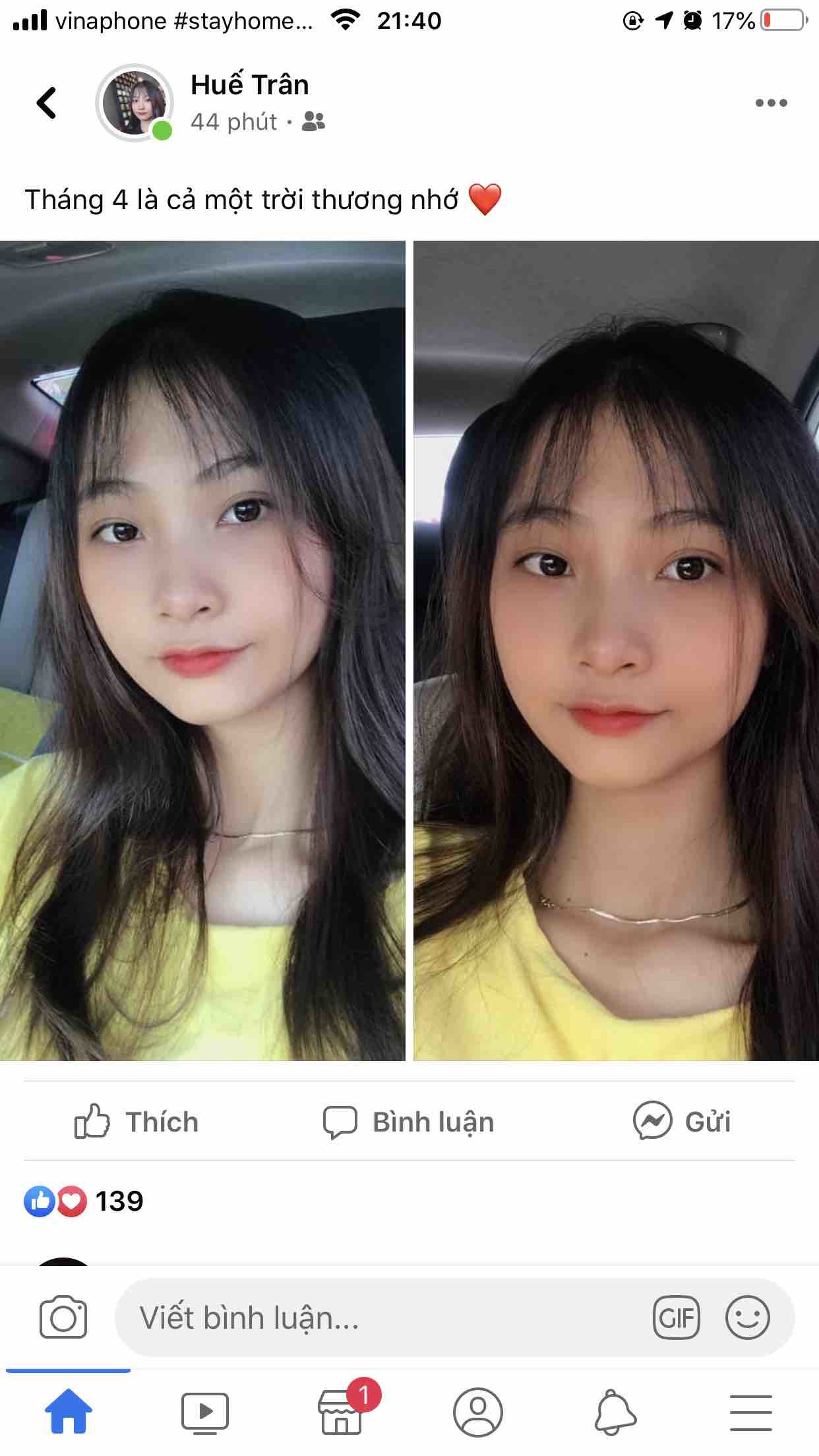Open the post's three-dot options menu
The image size is (819, 1456).
771,103
